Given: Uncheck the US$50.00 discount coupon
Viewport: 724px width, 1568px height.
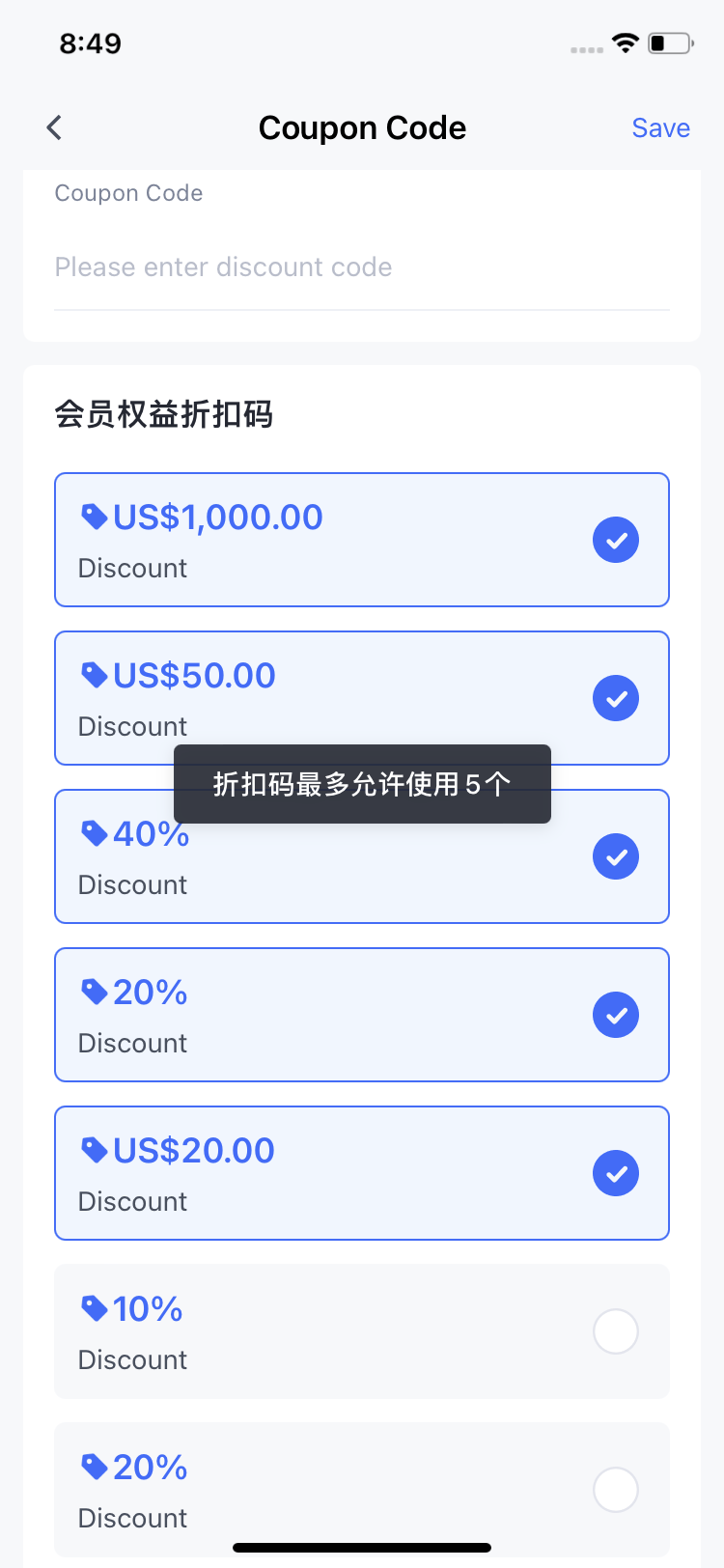Looking at the screenshot, I should coord(616,698).
